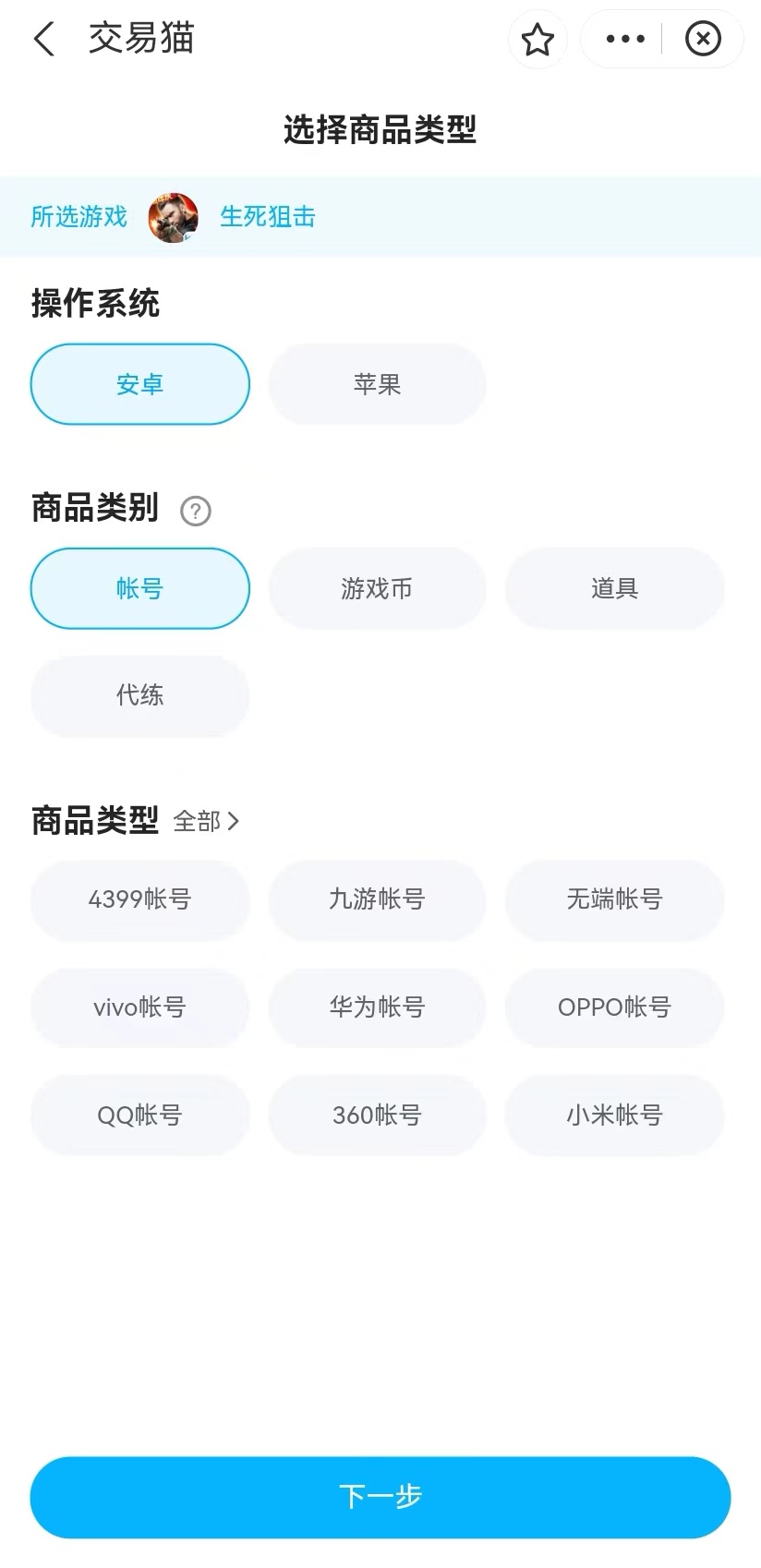The width and height of the screenshot is (761, 1568).
Task: Pick 无端帐号 type
Action: (614, 899)
